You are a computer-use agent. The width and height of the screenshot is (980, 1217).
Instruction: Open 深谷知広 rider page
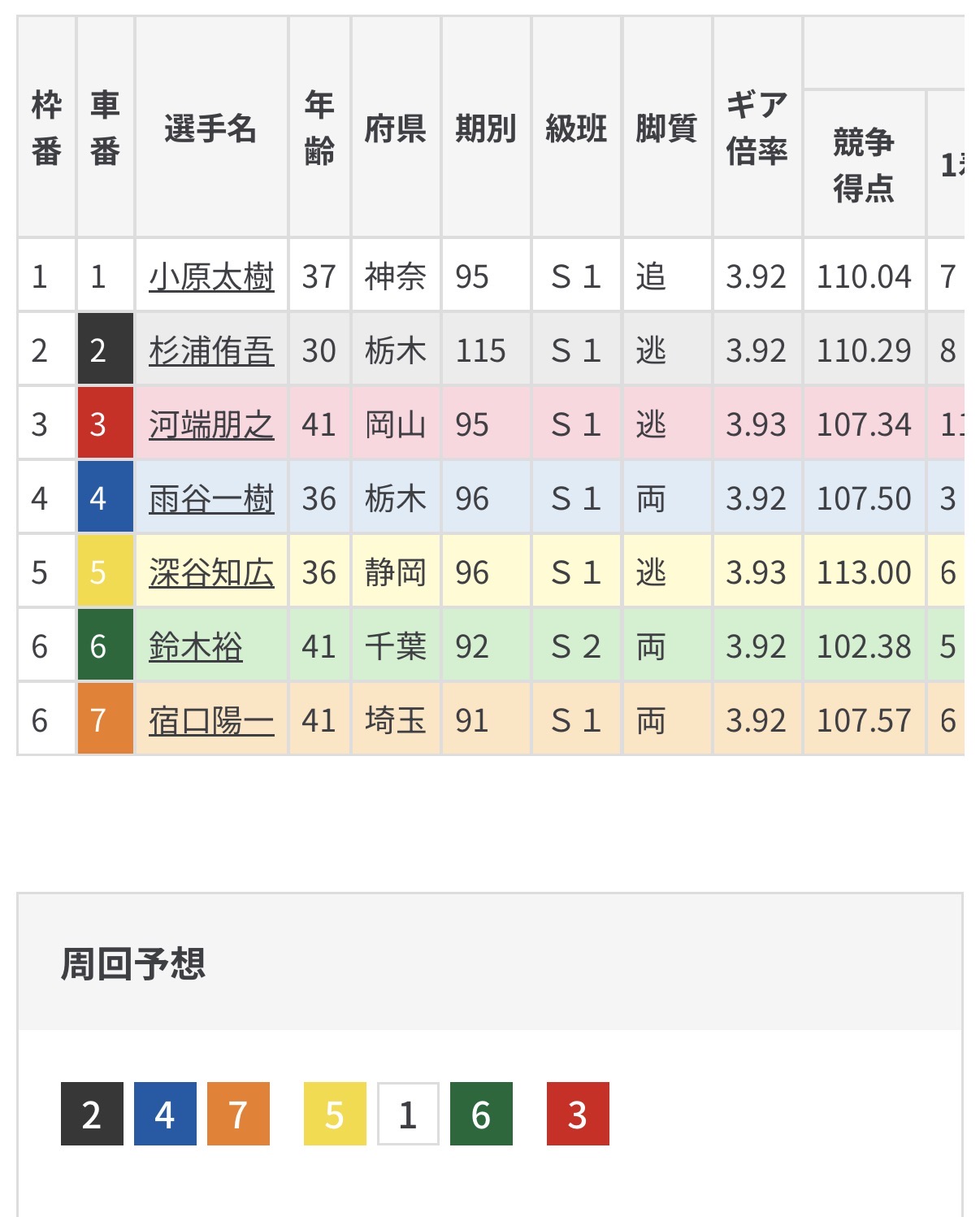pos(211,573)
